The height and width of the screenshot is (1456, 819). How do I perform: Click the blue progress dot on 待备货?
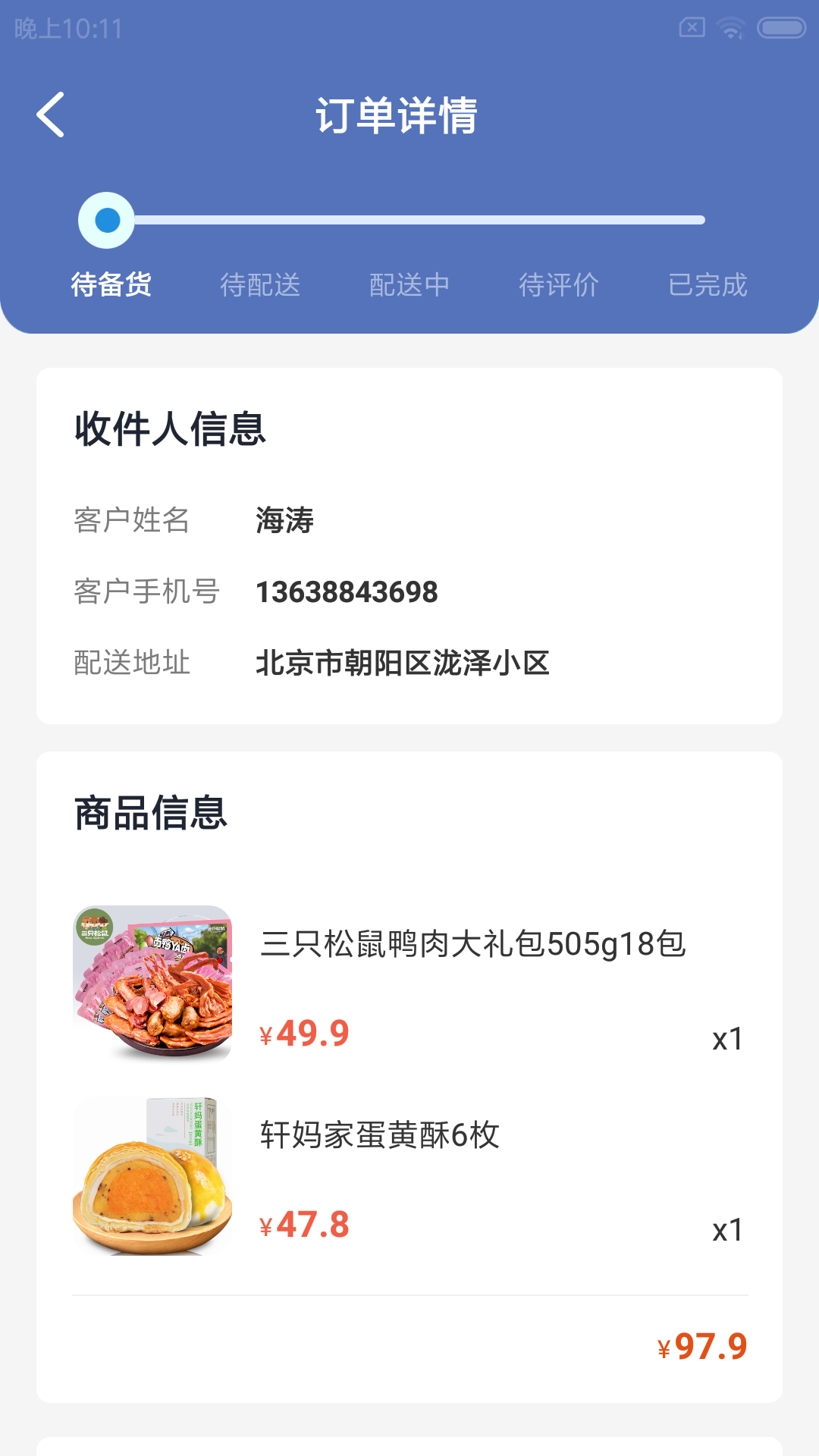click(x=106, y=220)
